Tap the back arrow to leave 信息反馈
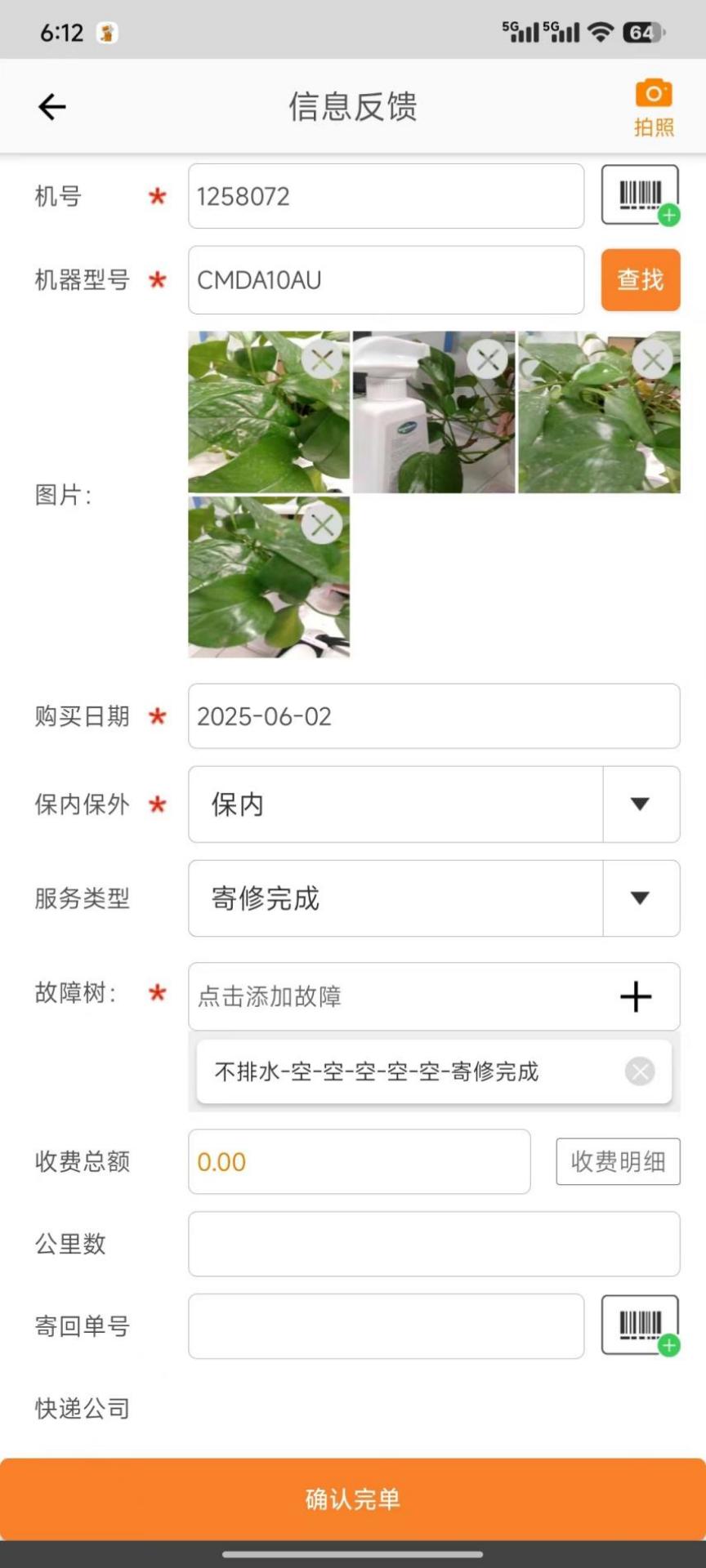706x1568 pixels. (51, 106)
